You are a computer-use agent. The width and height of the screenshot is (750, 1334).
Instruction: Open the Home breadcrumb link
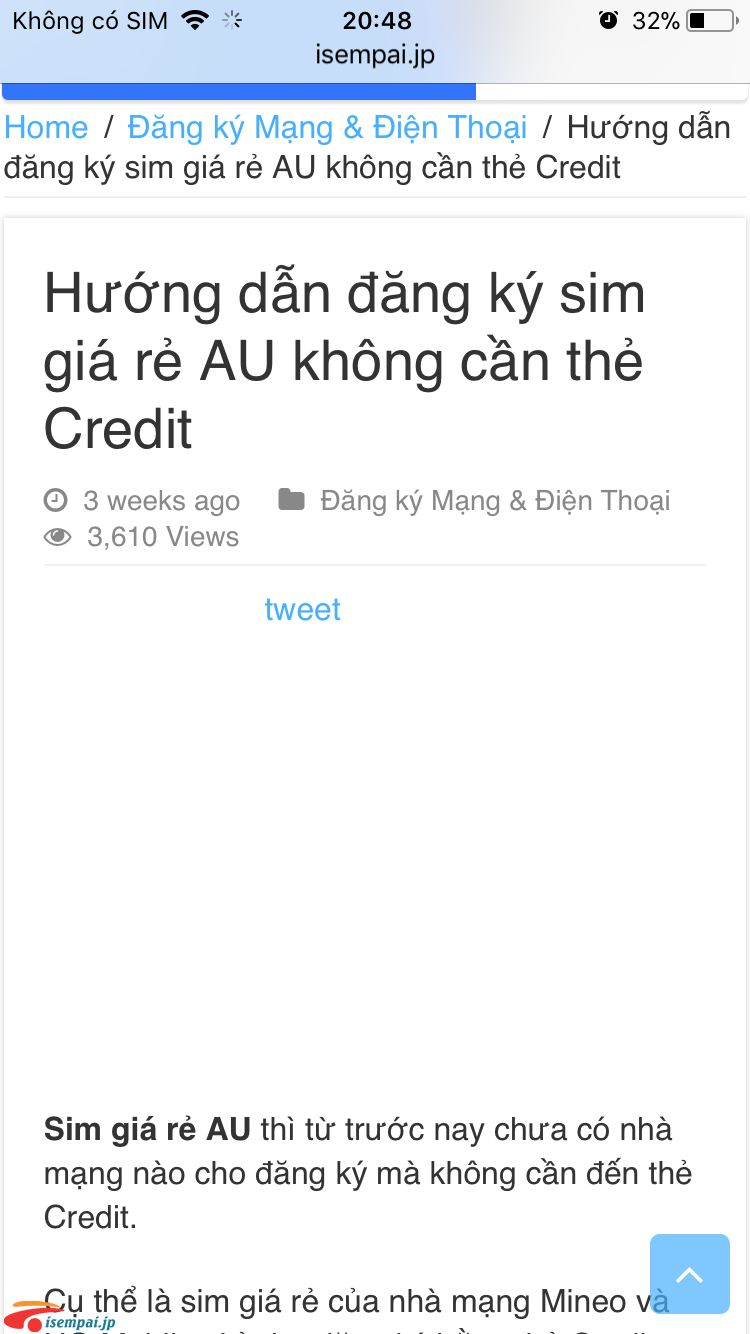(46, 128)
